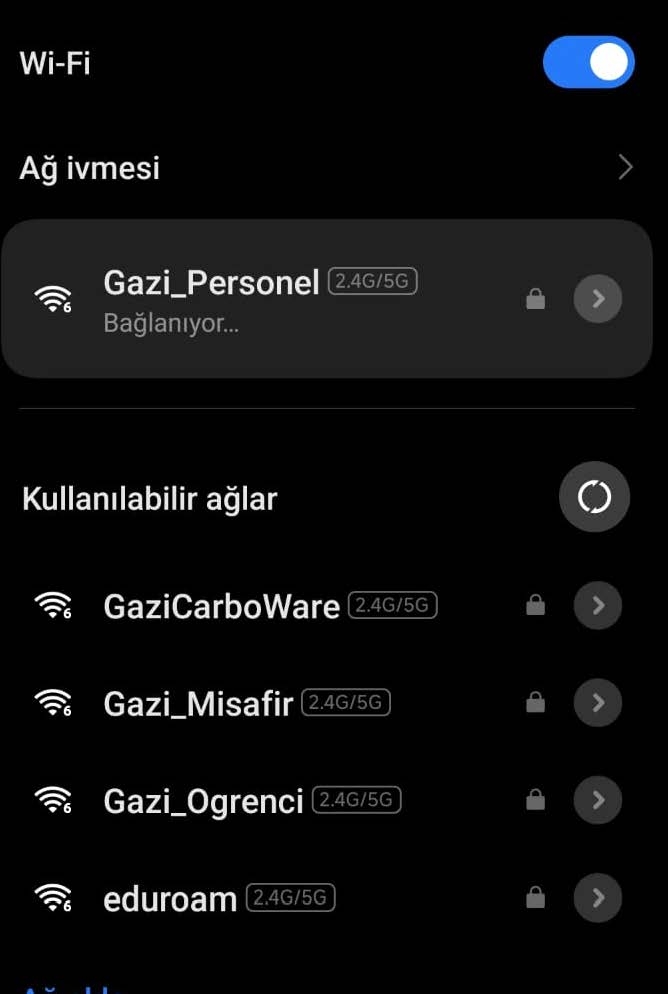Open eduroam network details arrow
Screen dimensions: 668x994
click(x=598, y=898)
